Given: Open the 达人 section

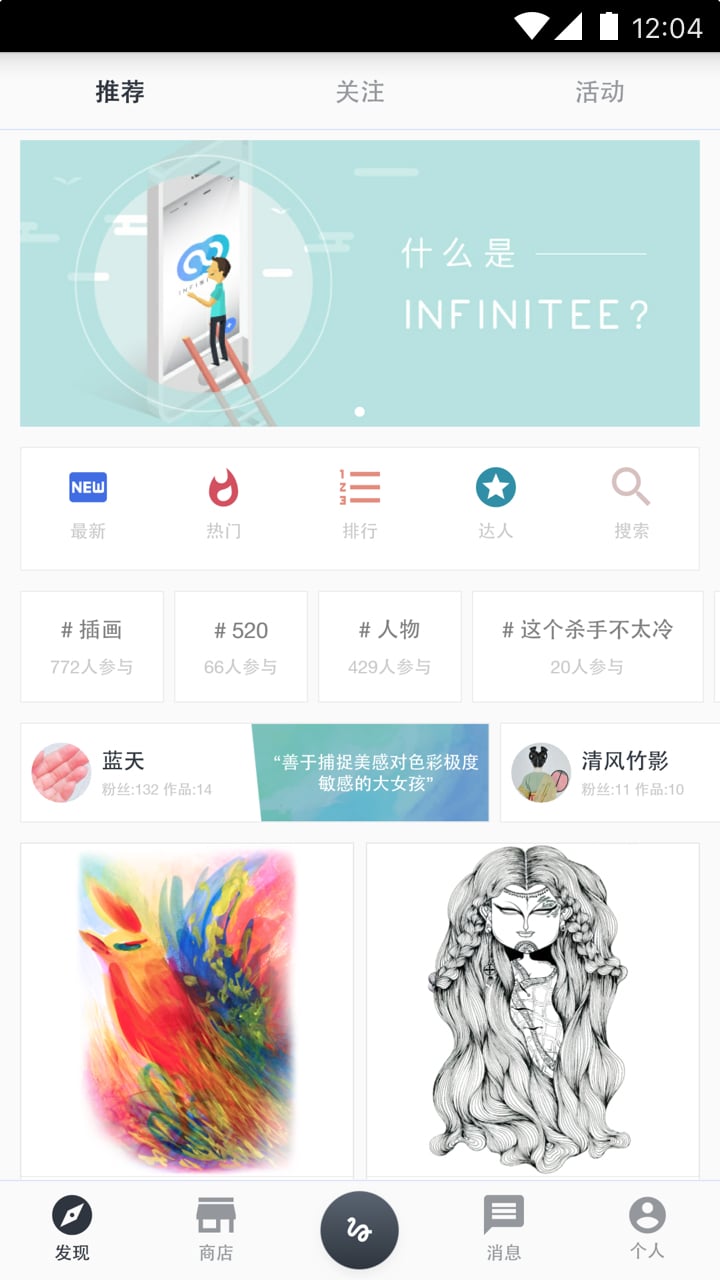Looking at the screenshot, I should click(x=496, y=505).
